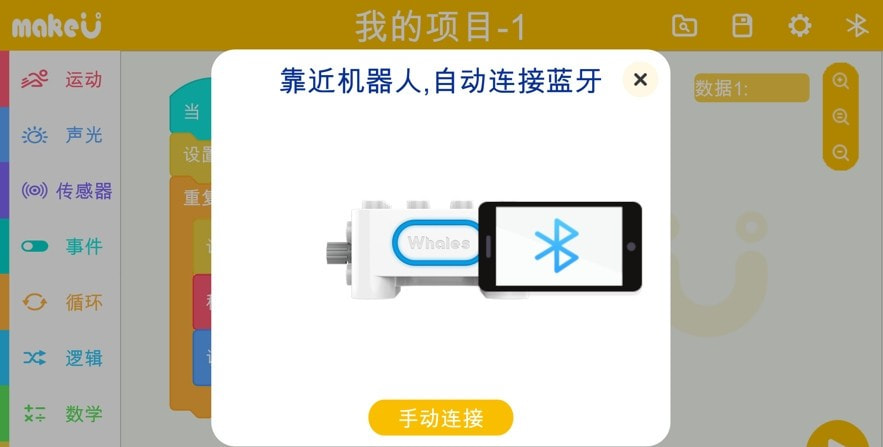Viewport: 883px width, 447px height.
Task: Zoom out on the workspace
Action: pos(841,153)
